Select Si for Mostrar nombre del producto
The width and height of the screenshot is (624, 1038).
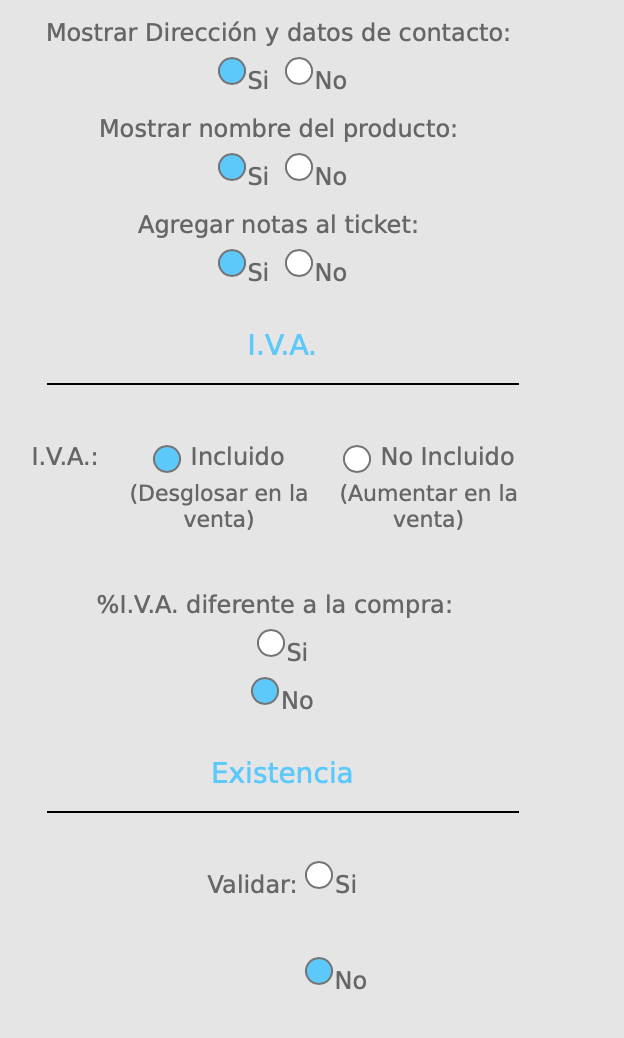[x=232, y=168]
